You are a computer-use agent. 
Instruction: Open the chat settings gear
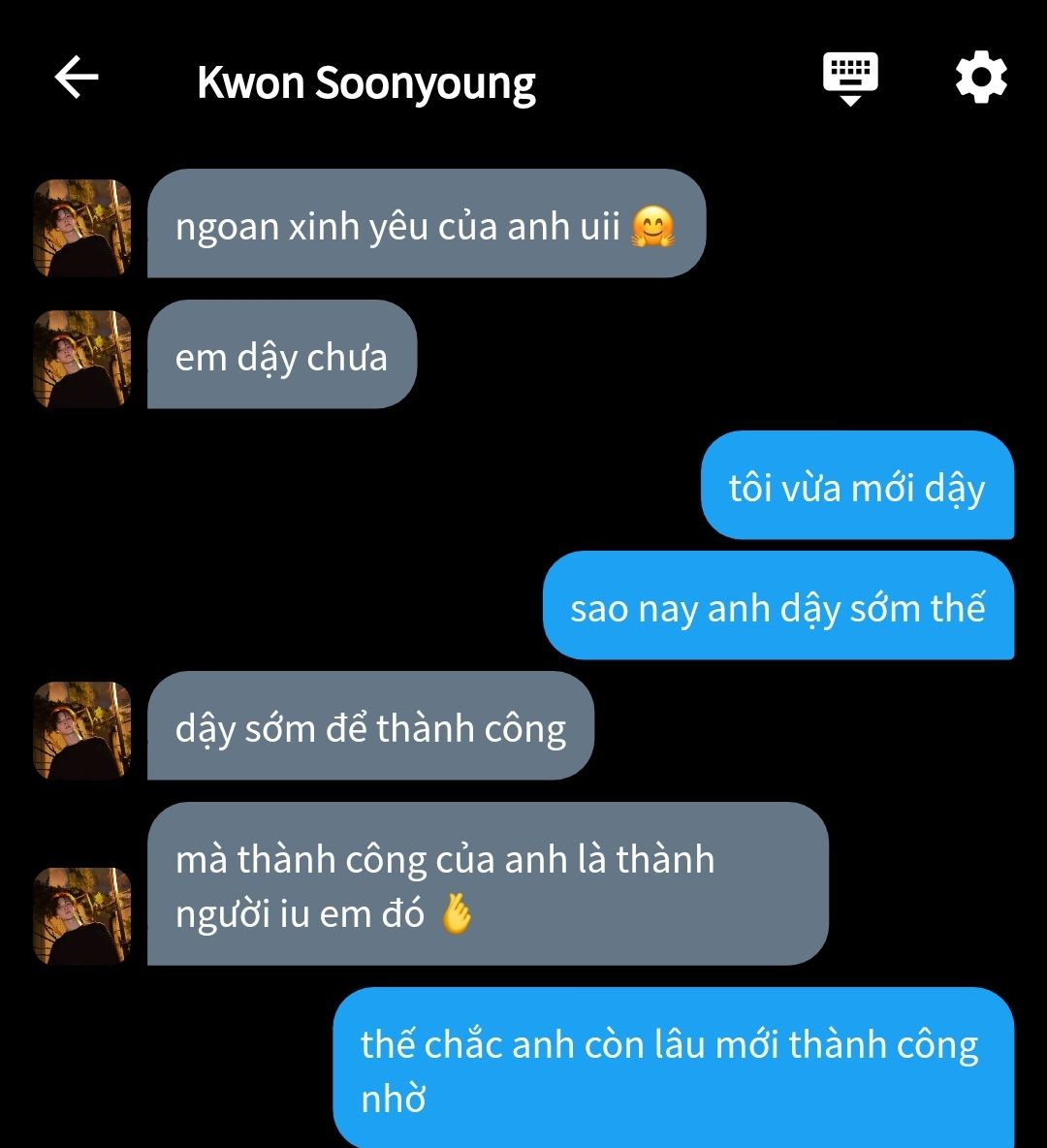pos(981,78)
